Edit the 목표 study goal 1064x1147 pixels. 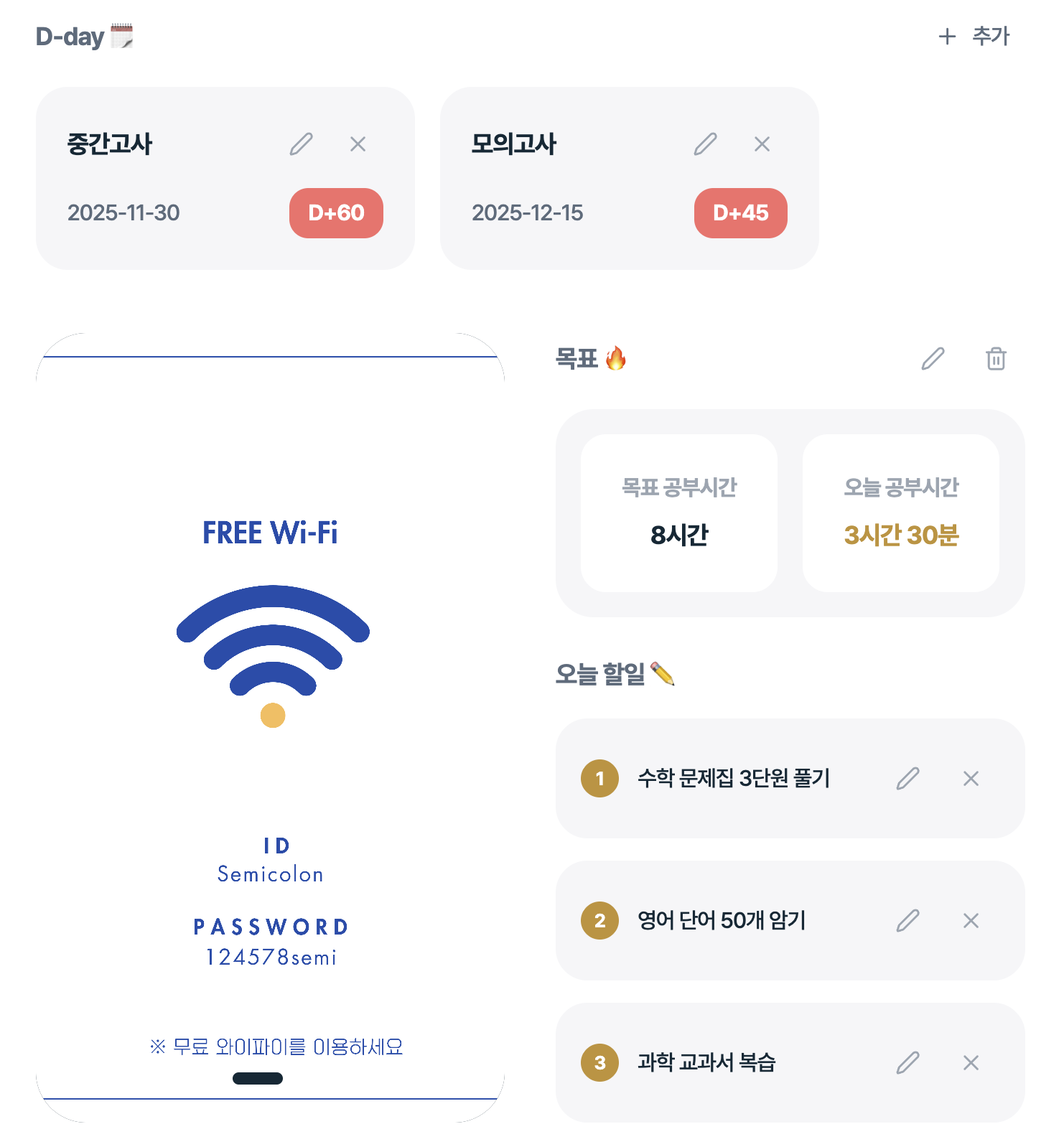coord(933,358)
